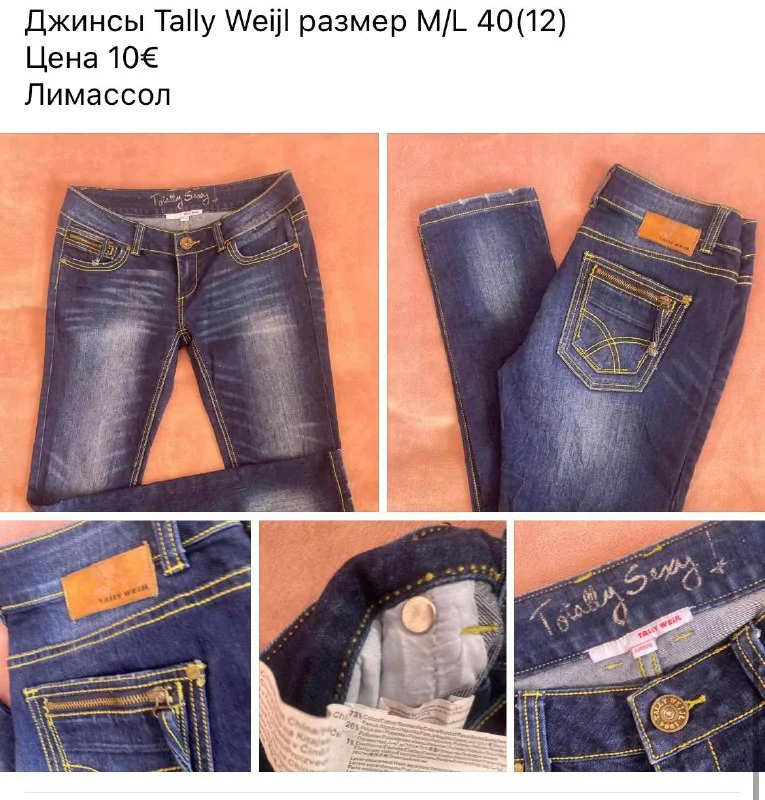Open the photo of the jeans' front view
Screen dimensions: 765x800
[189, 322]
